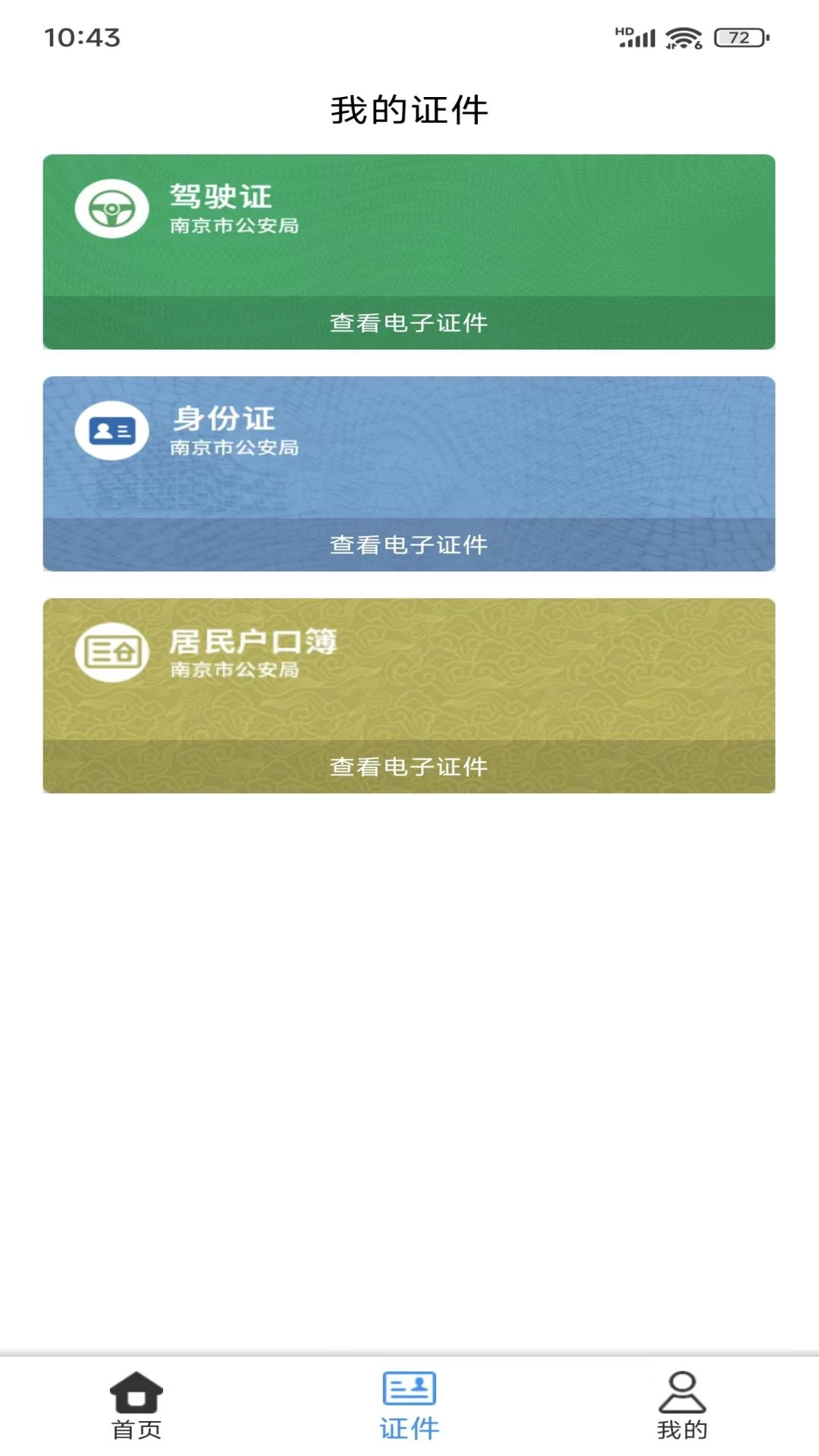Image resolution: width=819 pixels, height=1456 pixels.
Task: View electronic certificate for 驾驶证
Action: [x=409, y=323]
